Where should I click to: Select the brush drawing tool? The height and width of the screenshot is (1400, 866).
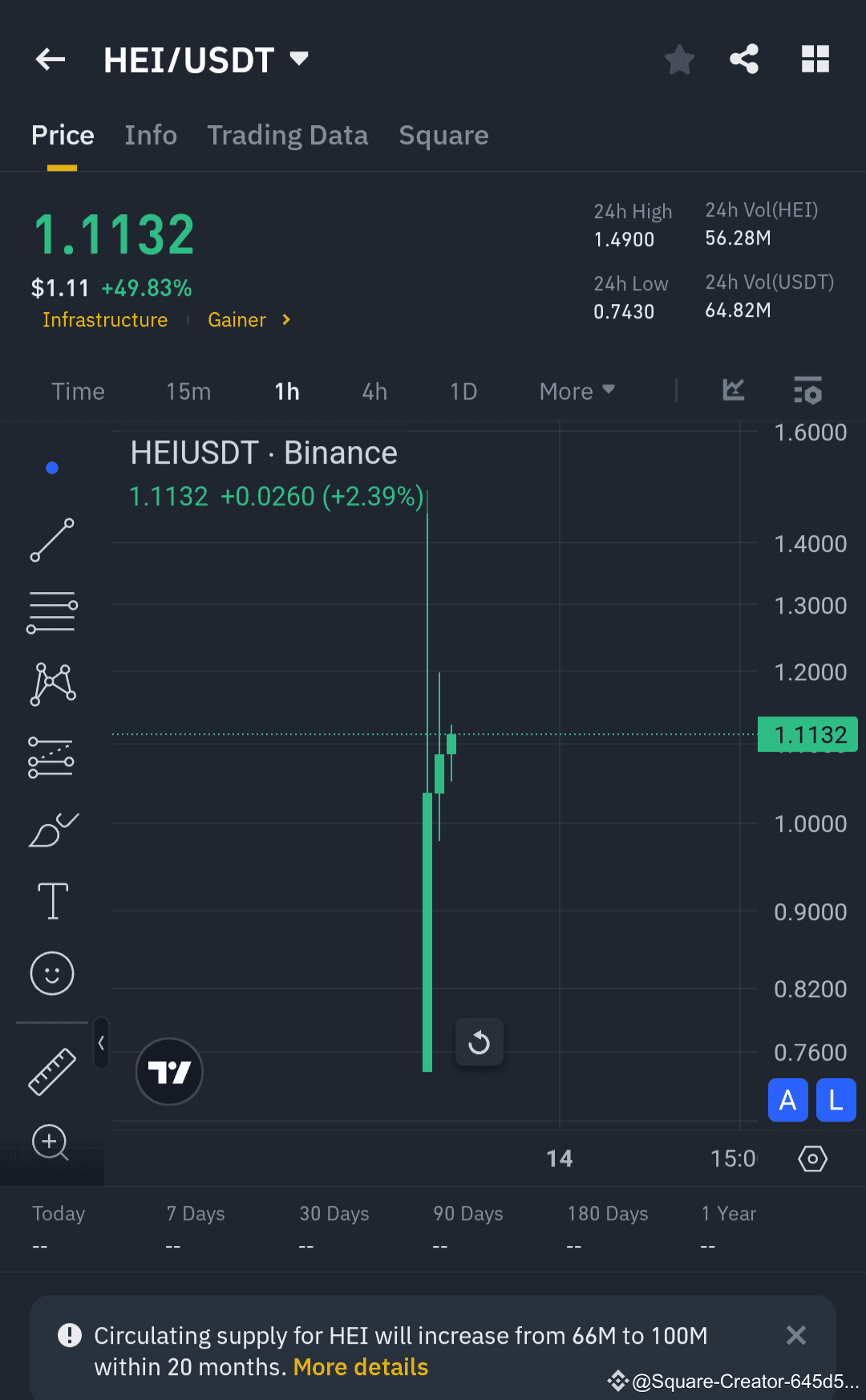pyautogui.click(x=51, y=830)
